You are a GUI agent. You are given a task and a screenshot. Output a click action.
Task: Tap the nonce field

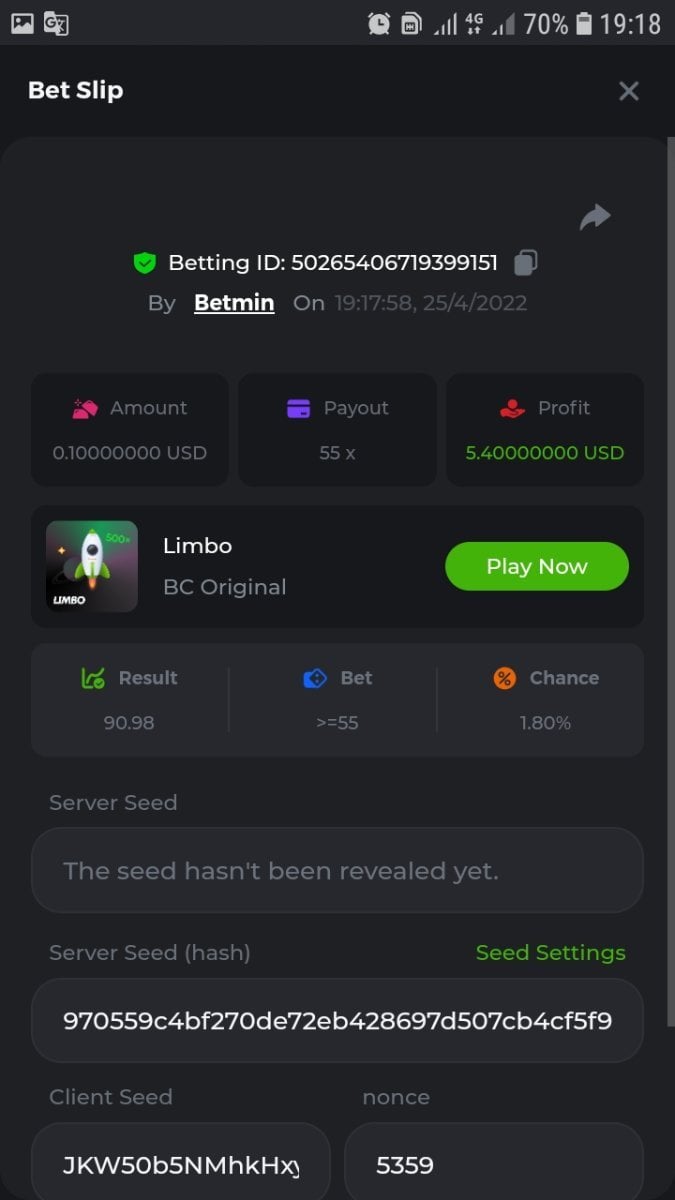click(x=493, y=1164)
